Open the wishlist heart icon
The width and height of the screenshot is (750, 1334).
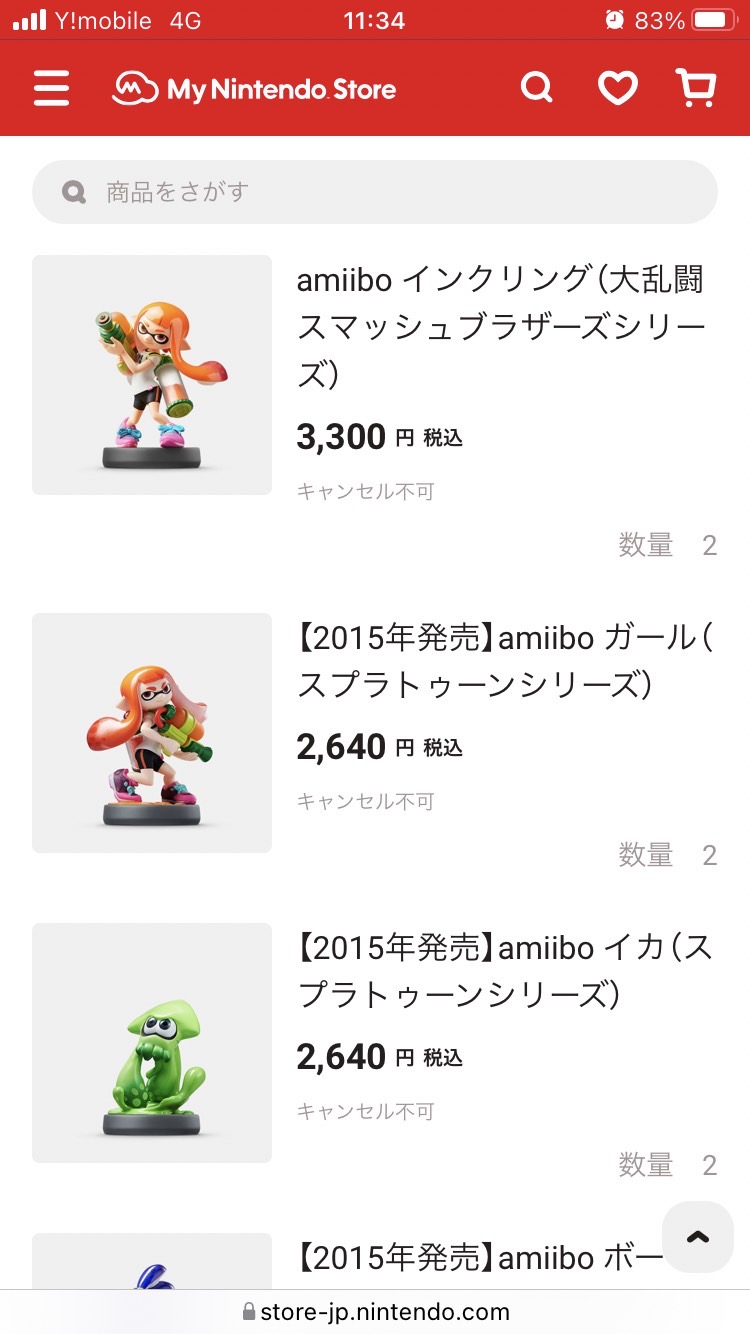[618, 88]
